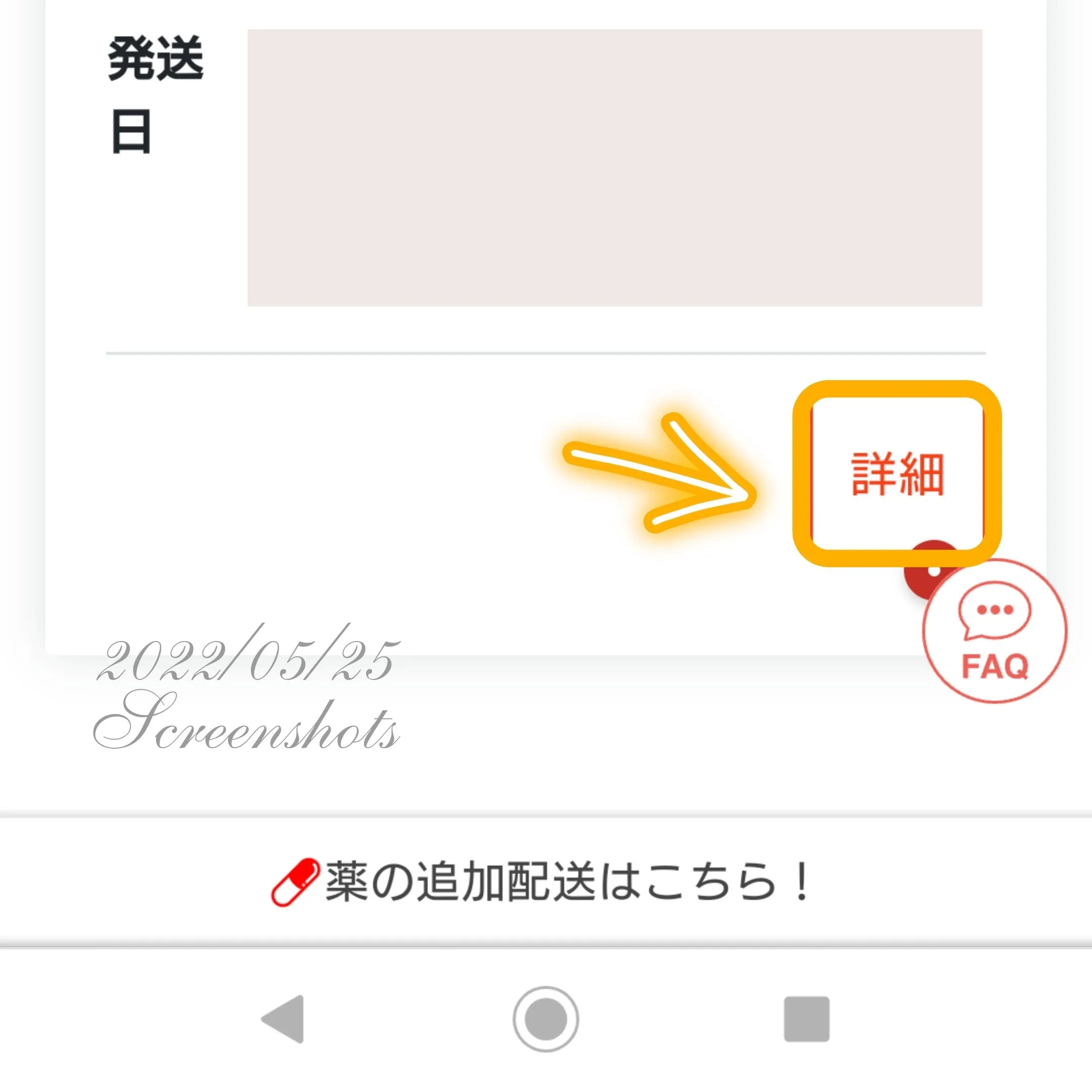Screen dimensions: 1092x1092
Task: Show recent apps with the square button
Action: (806, 1019)
